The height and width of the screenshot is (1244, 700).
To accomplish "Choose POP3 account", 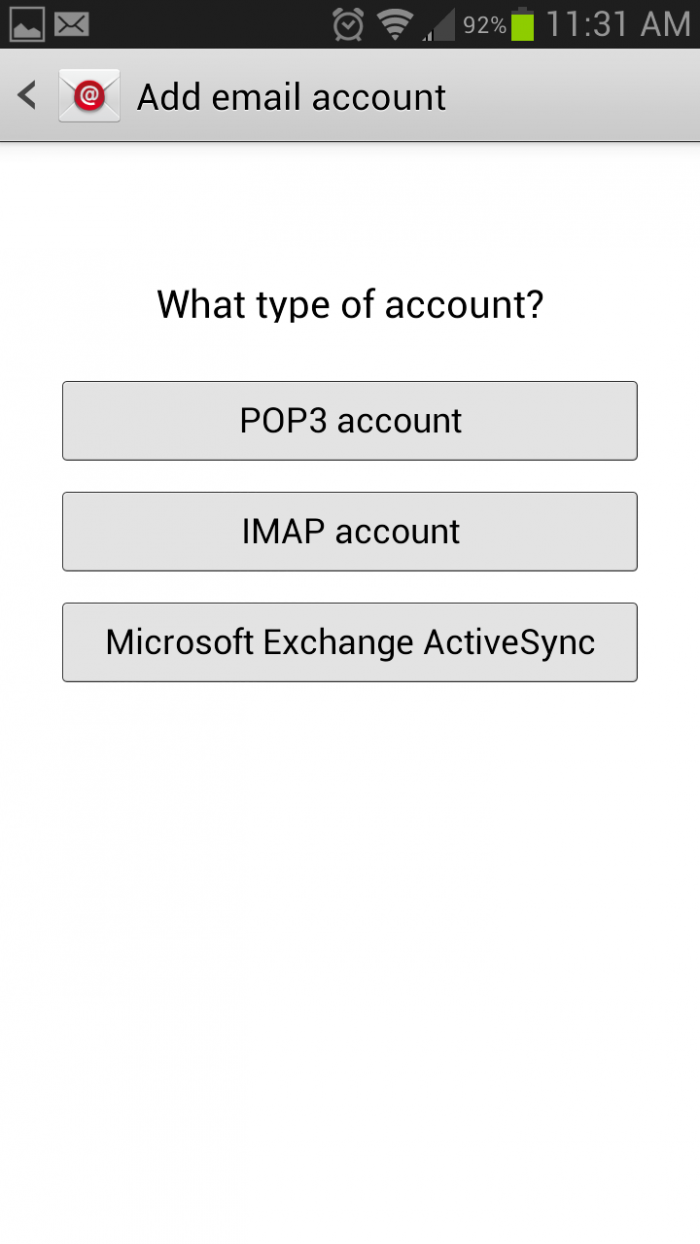I will 350,421.
